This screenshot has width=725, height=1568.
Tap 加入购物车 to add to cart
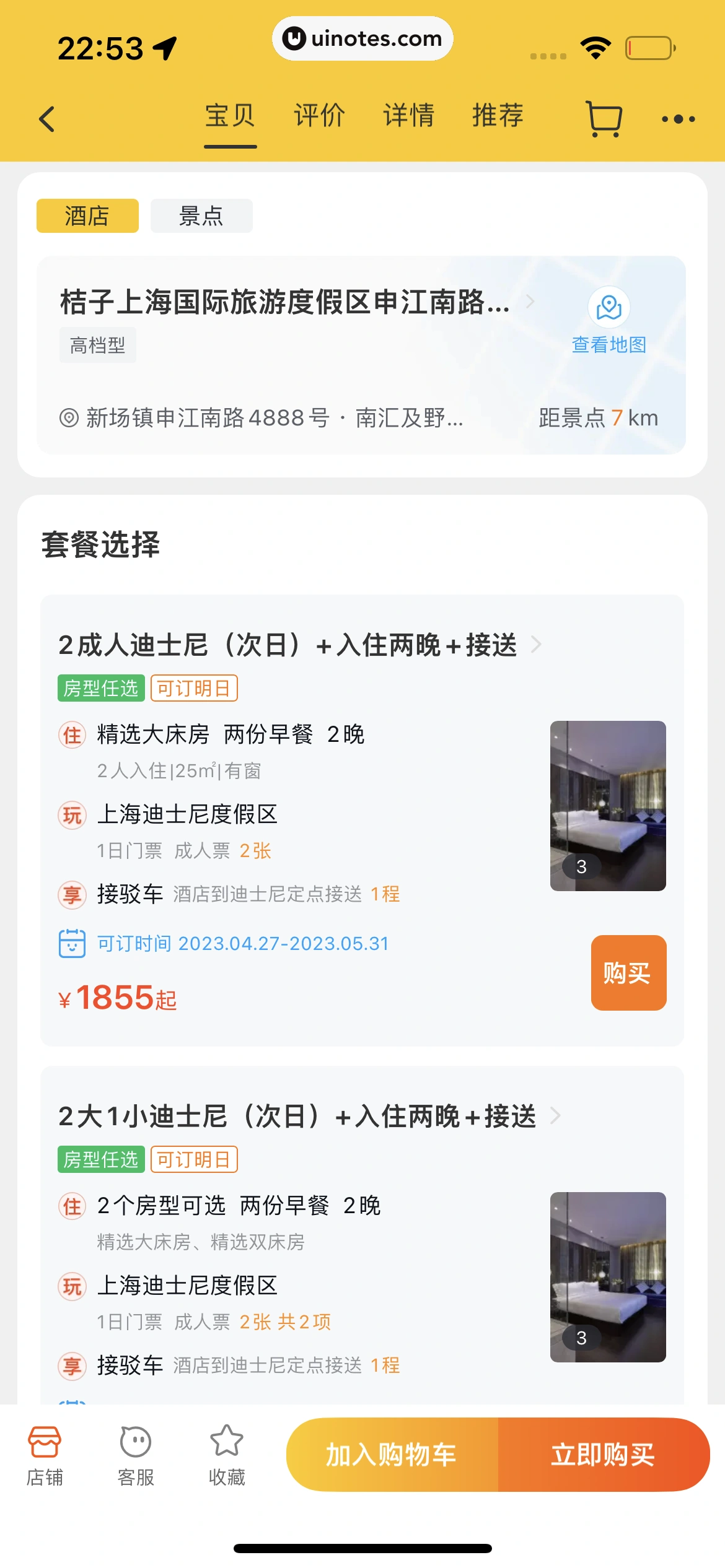[392, 1454]
